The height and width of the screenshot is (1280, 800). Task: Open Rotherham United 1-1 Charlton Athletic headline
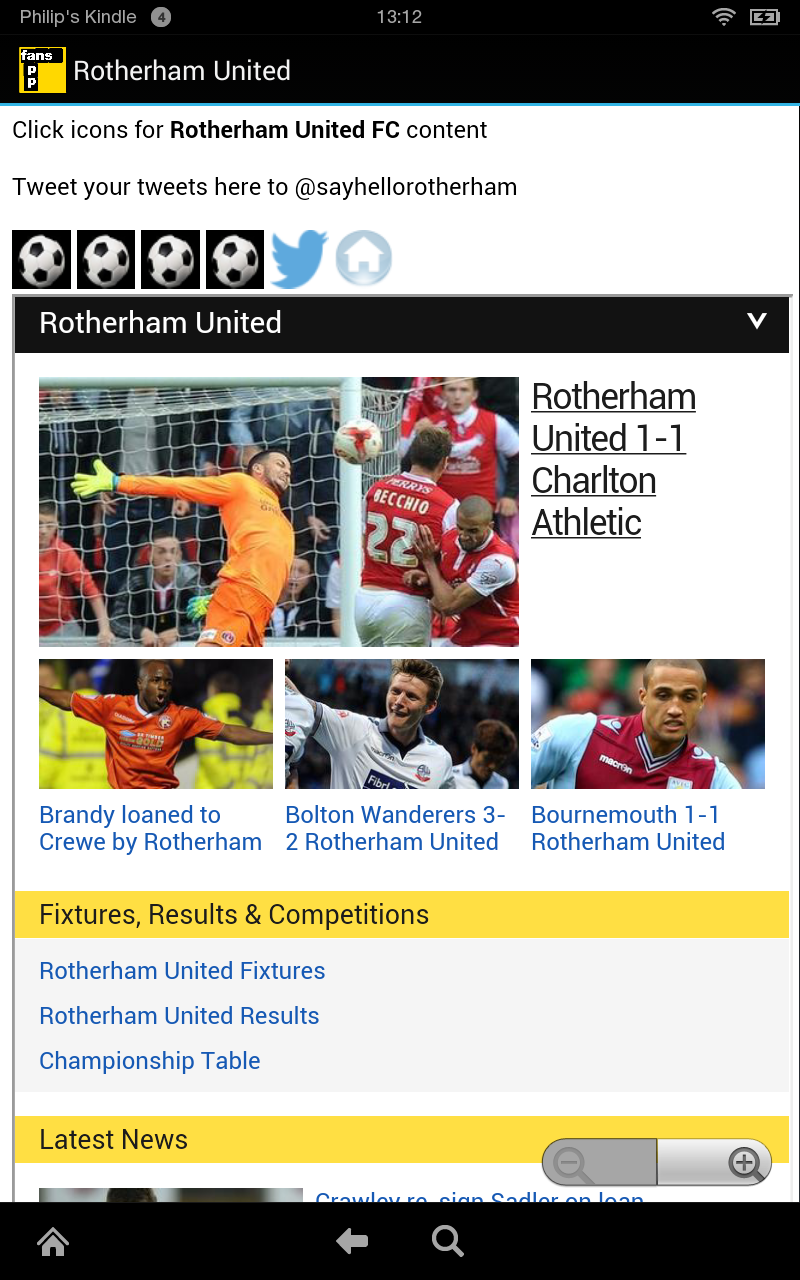[612, 459]
